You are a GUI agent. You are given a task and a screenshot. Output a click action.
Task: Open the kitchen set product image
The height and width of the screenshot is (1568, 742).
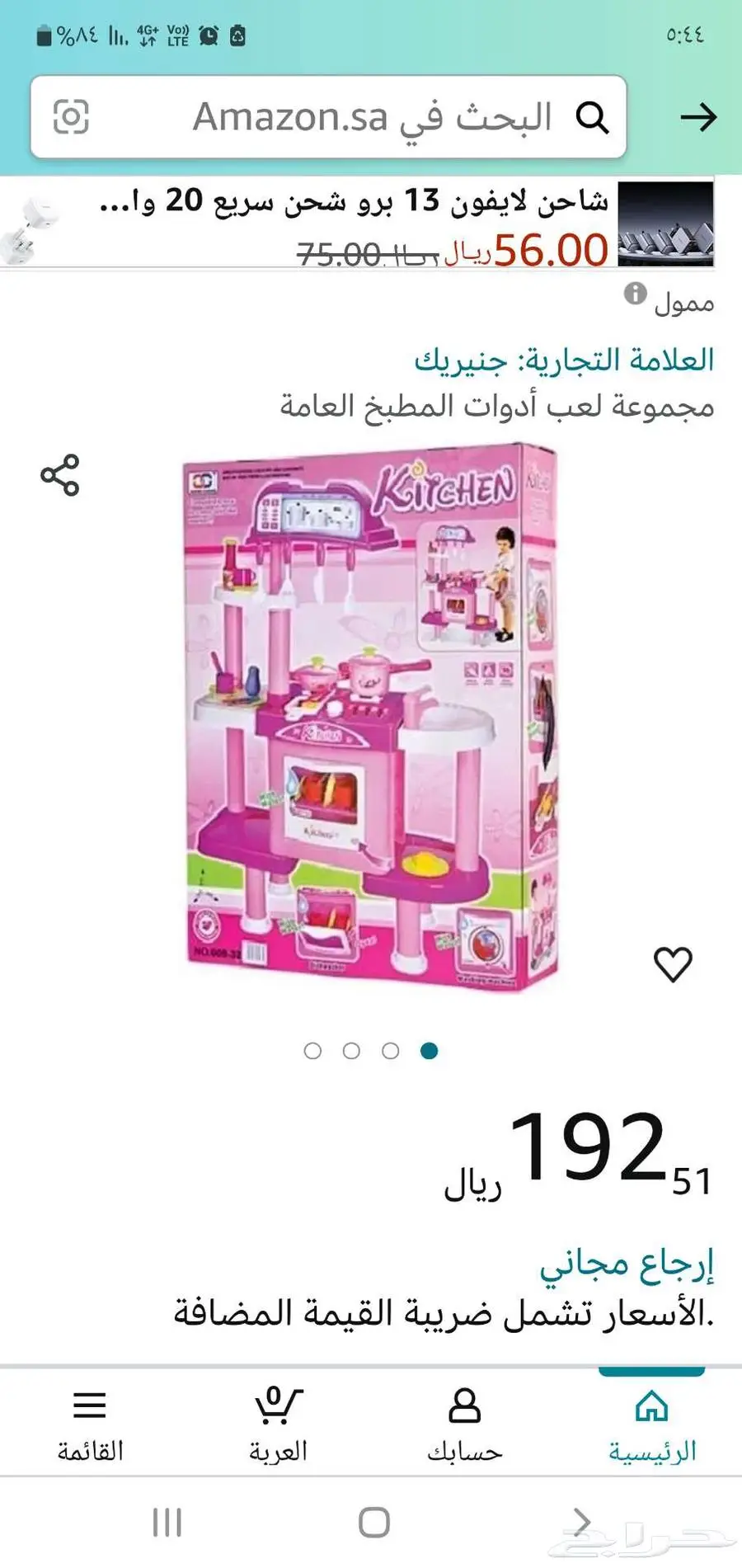click(371, 718)
